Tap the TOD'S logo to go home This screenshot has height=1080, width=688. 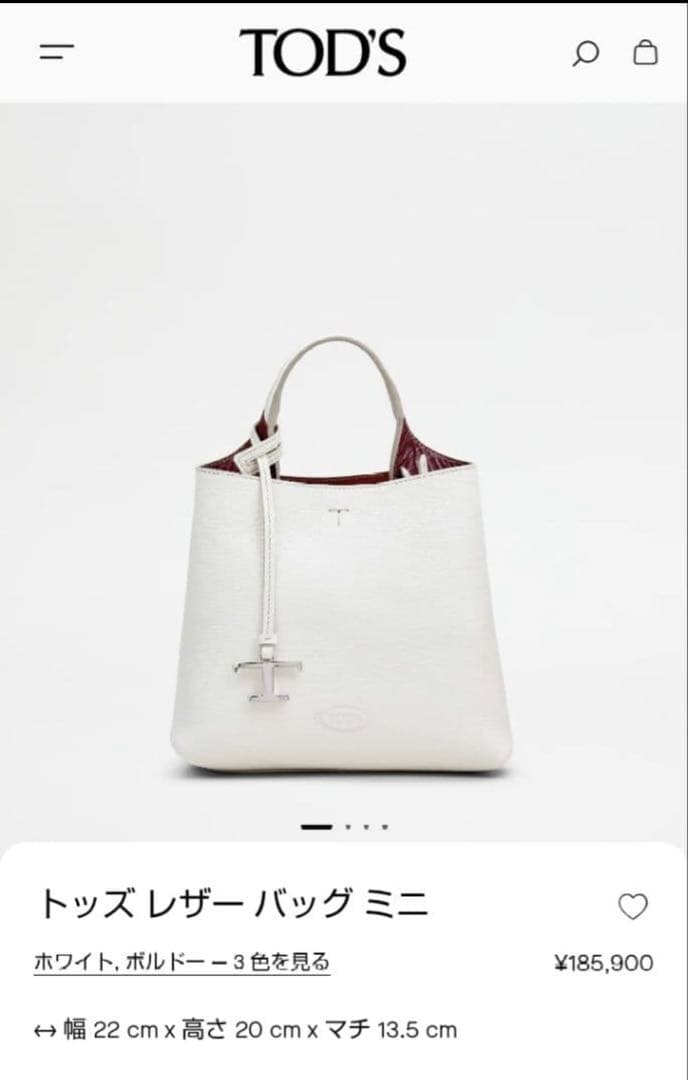(322, 53)
